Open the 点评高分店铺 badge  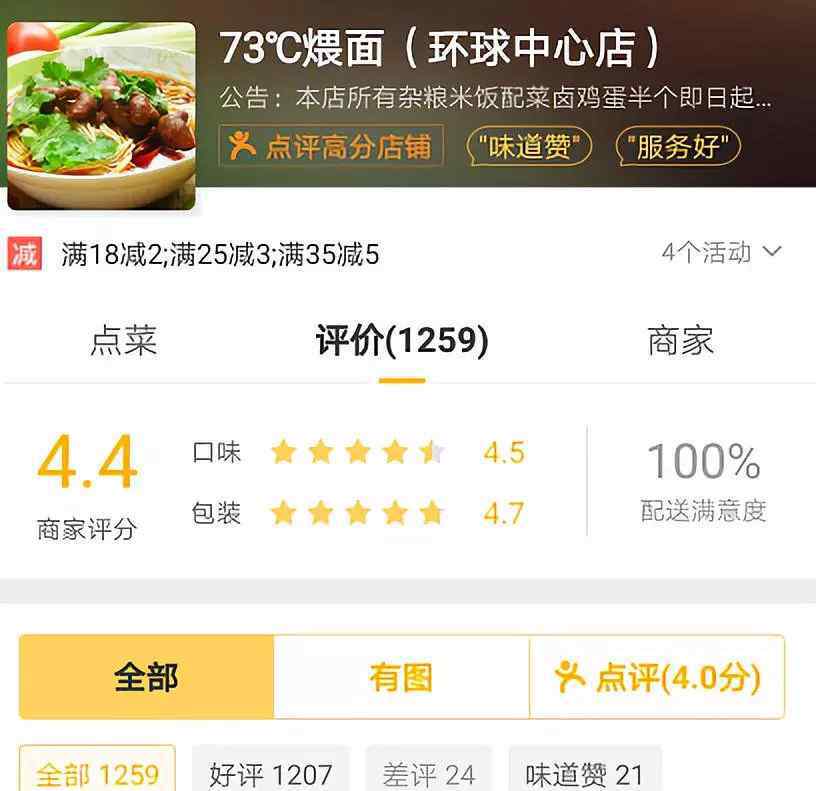point(331,146)
